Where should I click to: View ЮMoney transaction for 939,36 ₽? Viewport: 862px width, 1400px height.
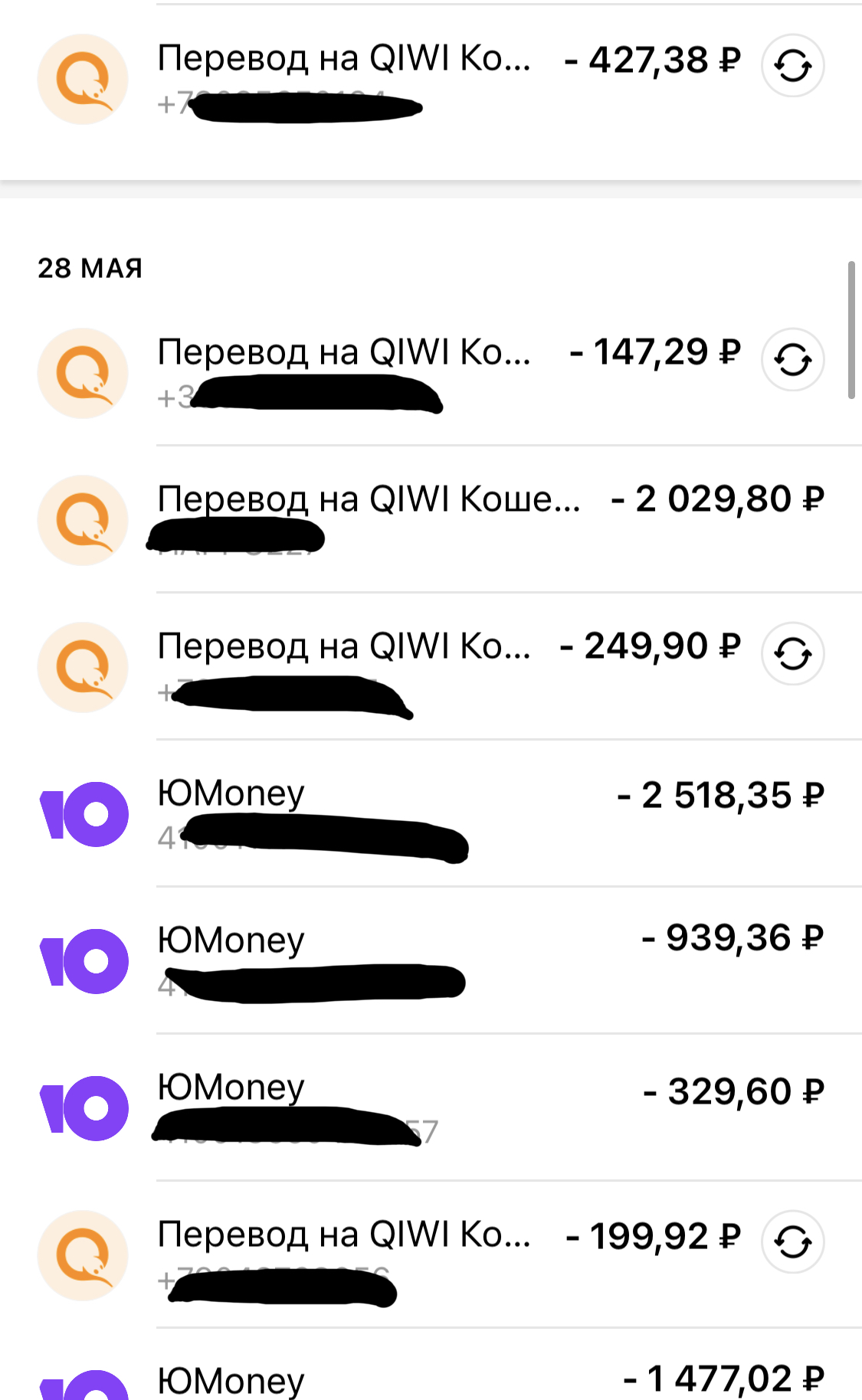coord(431,960)
